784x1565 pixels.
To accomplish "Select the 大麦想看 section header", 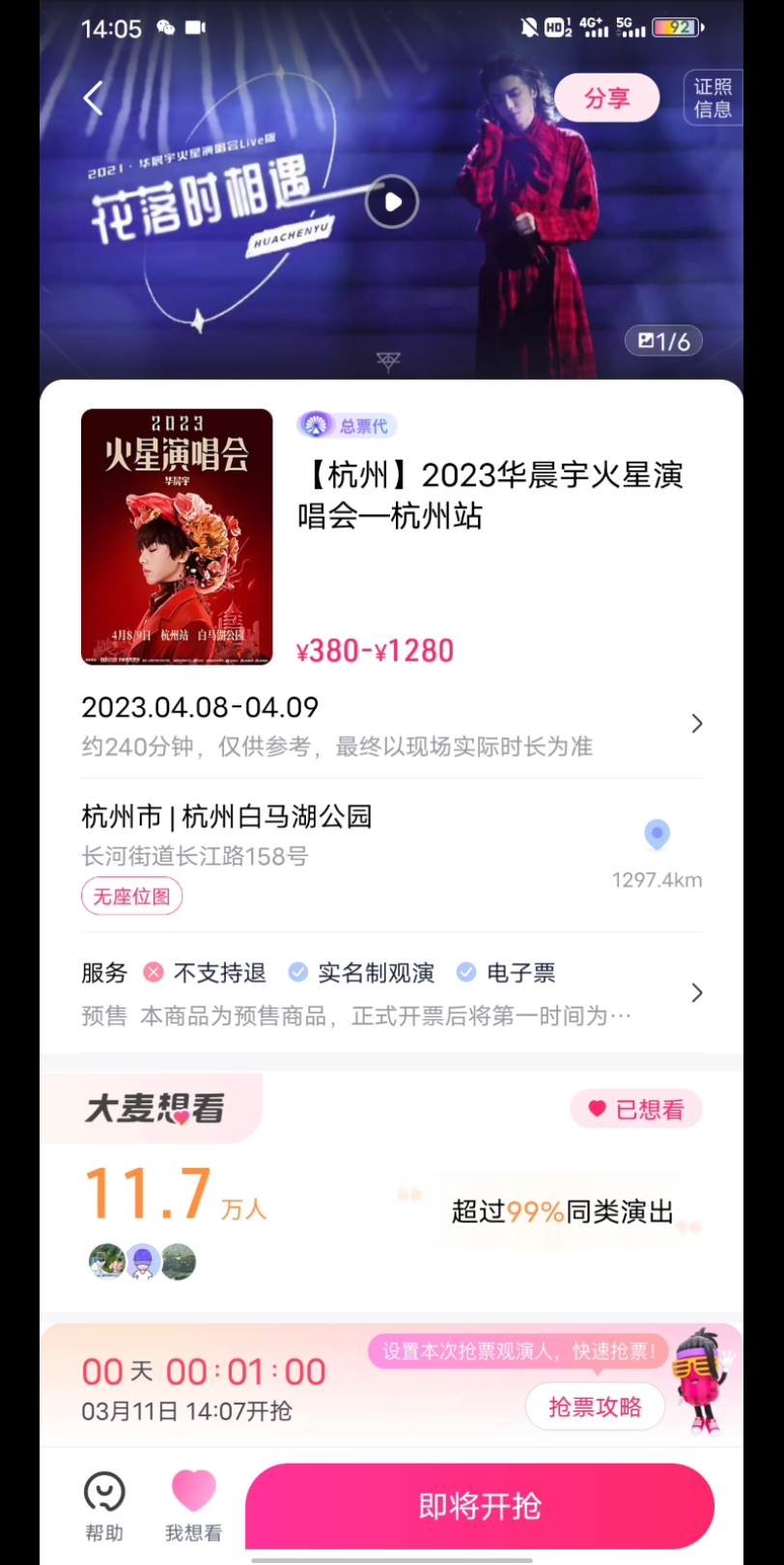I will (145, 1109).
